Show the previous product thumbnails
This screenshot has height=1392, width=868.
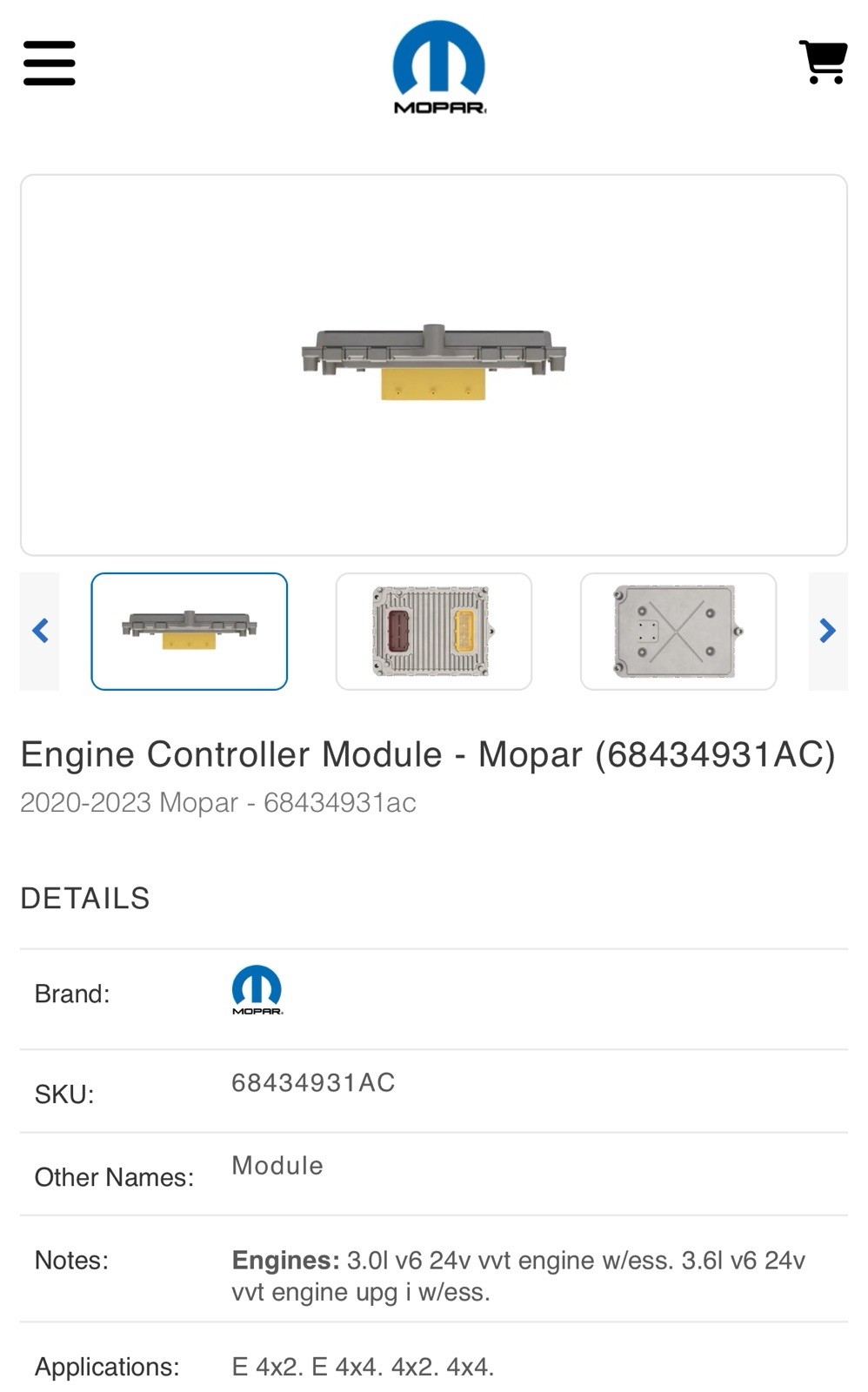[40, 631]
